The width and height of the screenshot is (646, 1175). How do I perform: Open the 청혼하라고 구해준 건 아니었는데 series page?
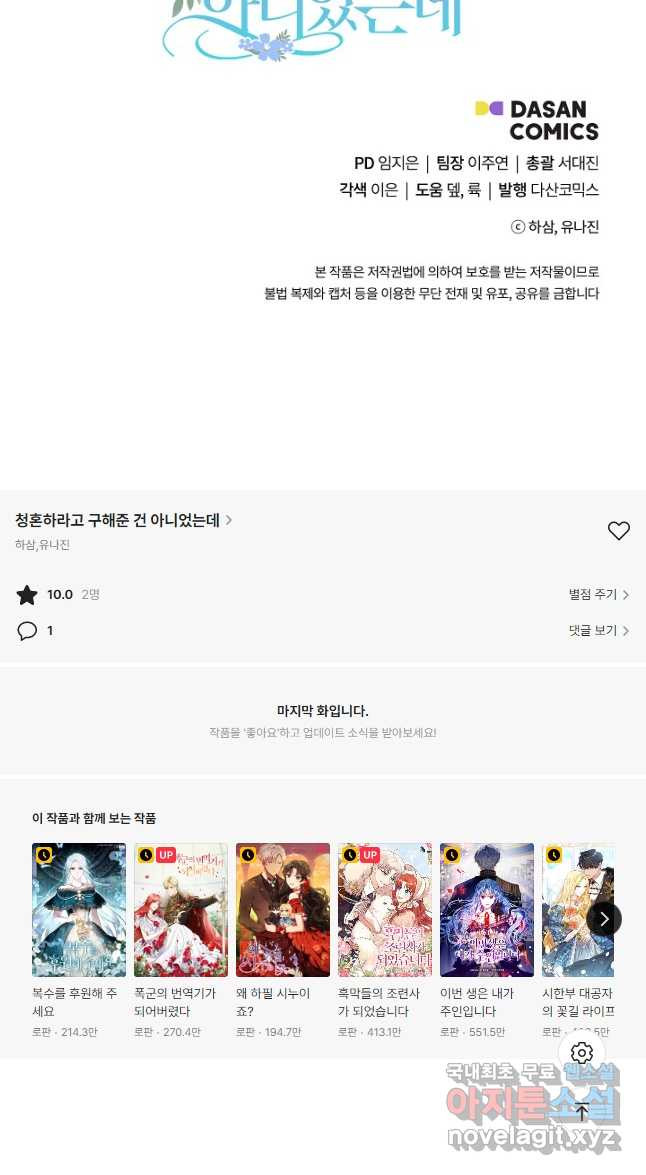[x=124, y=520]
